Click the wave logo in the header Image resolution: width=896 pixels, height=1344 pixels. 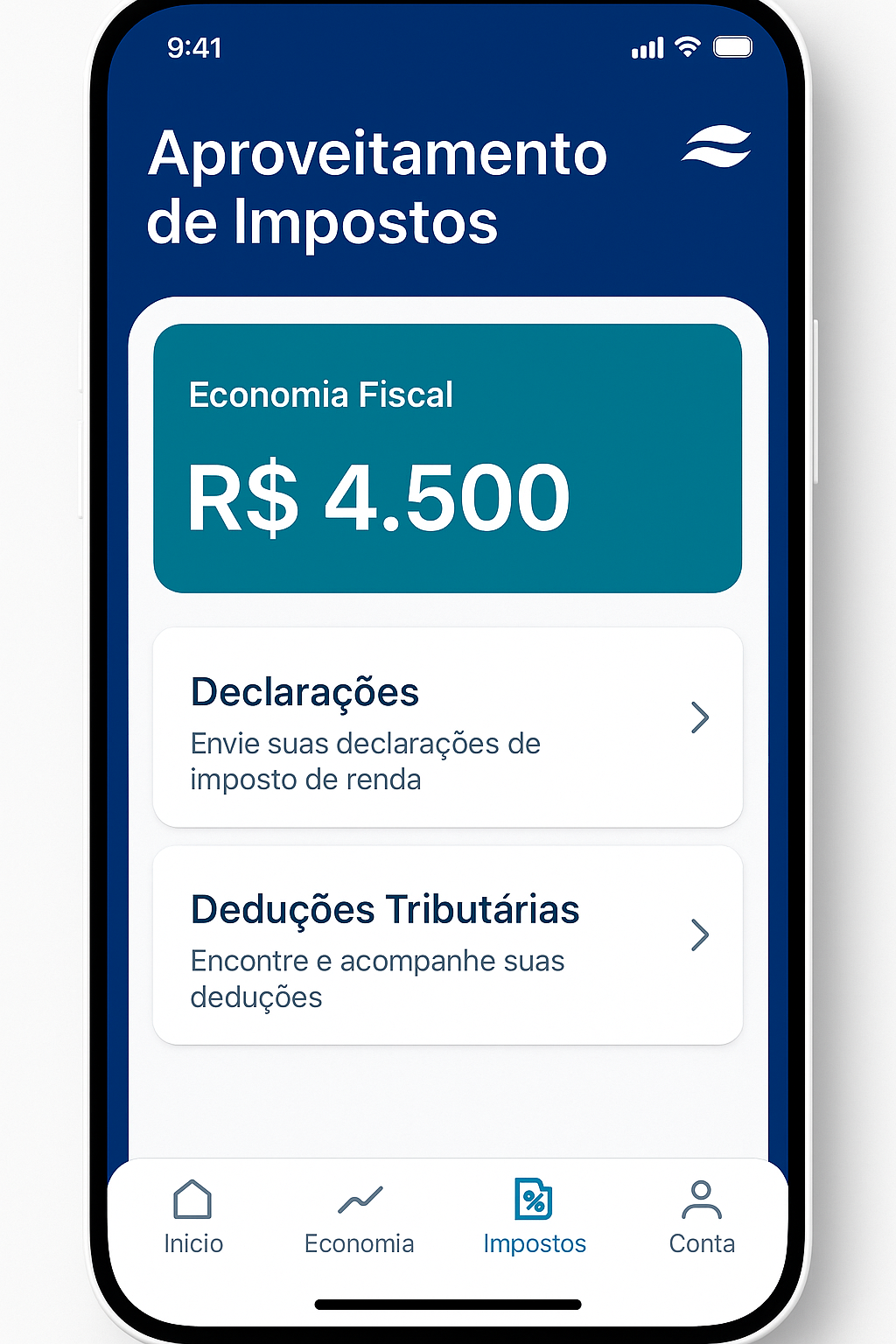click(x=717, y=149)
